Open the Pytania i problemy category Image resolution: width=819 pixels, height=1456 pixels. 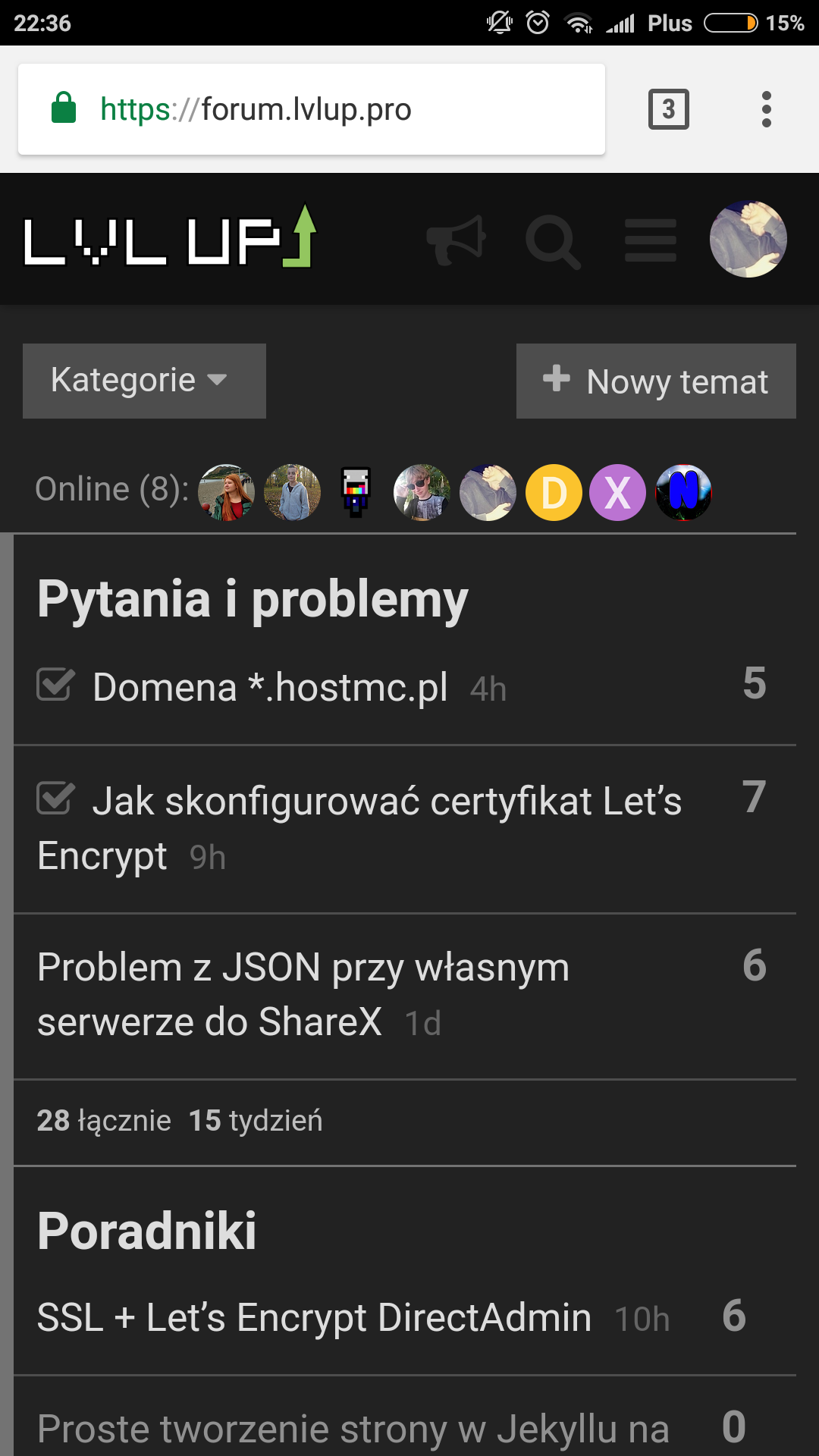click(x=253, y=599)
